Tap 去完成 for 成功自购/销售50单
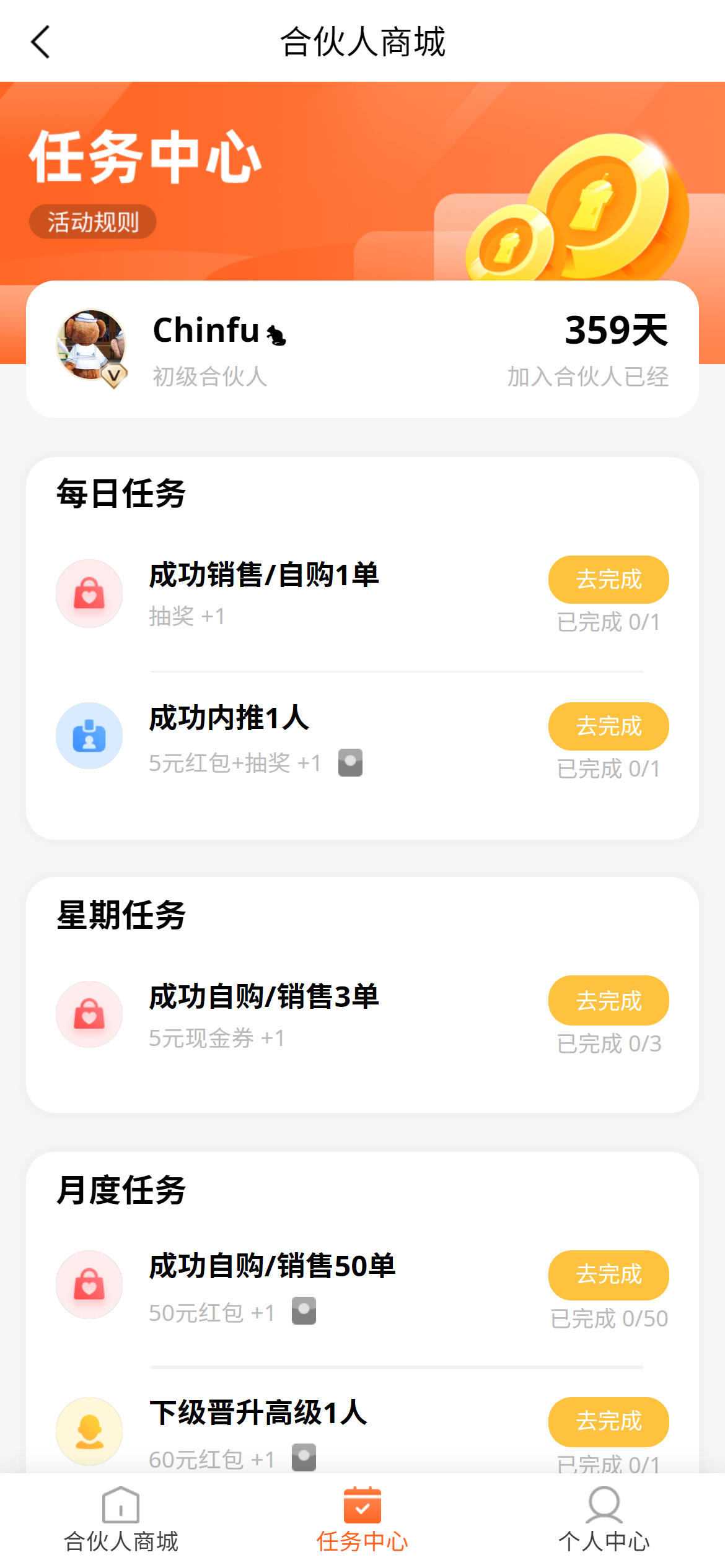725x1568 pixels. 609,1275
